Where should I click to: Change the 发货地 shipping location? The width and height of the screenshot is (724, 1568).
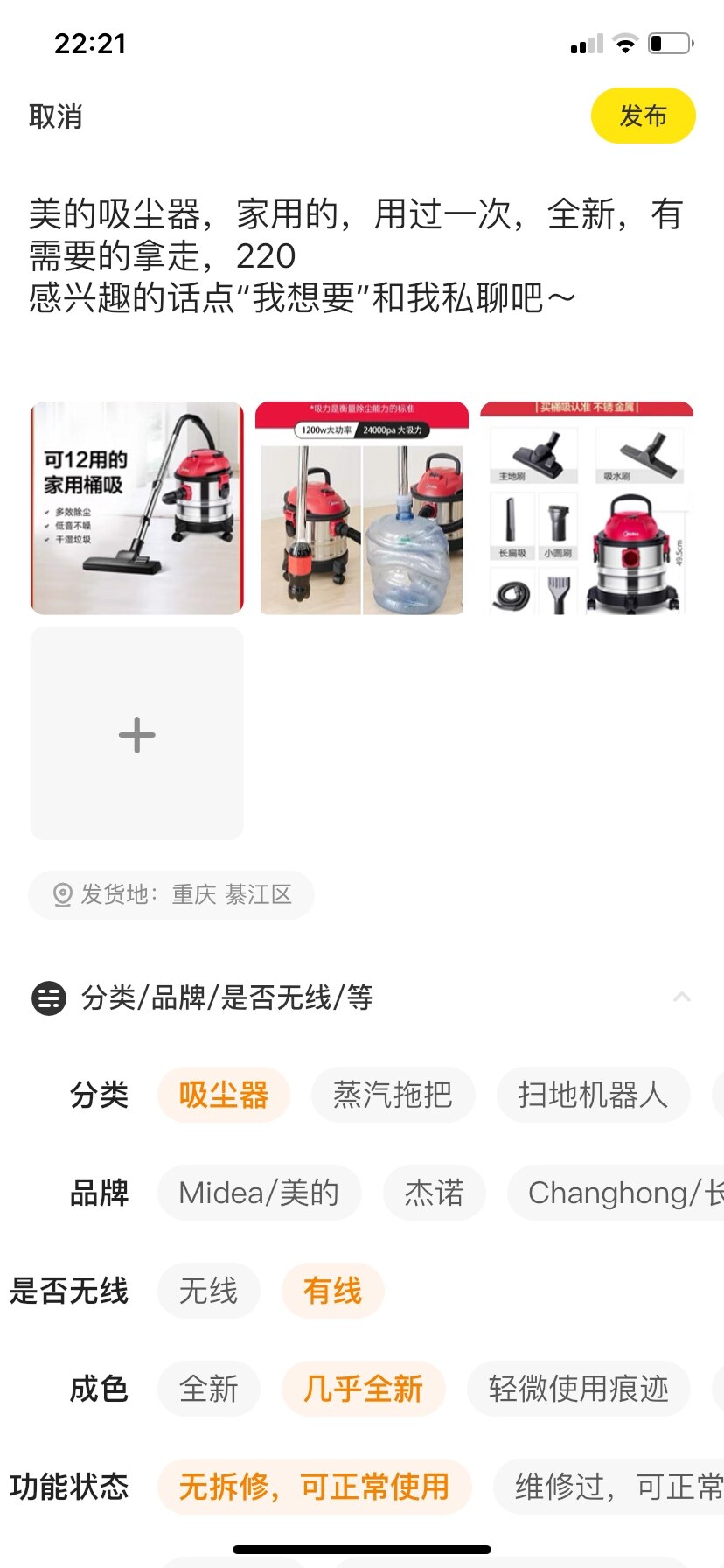click(171, 894)
